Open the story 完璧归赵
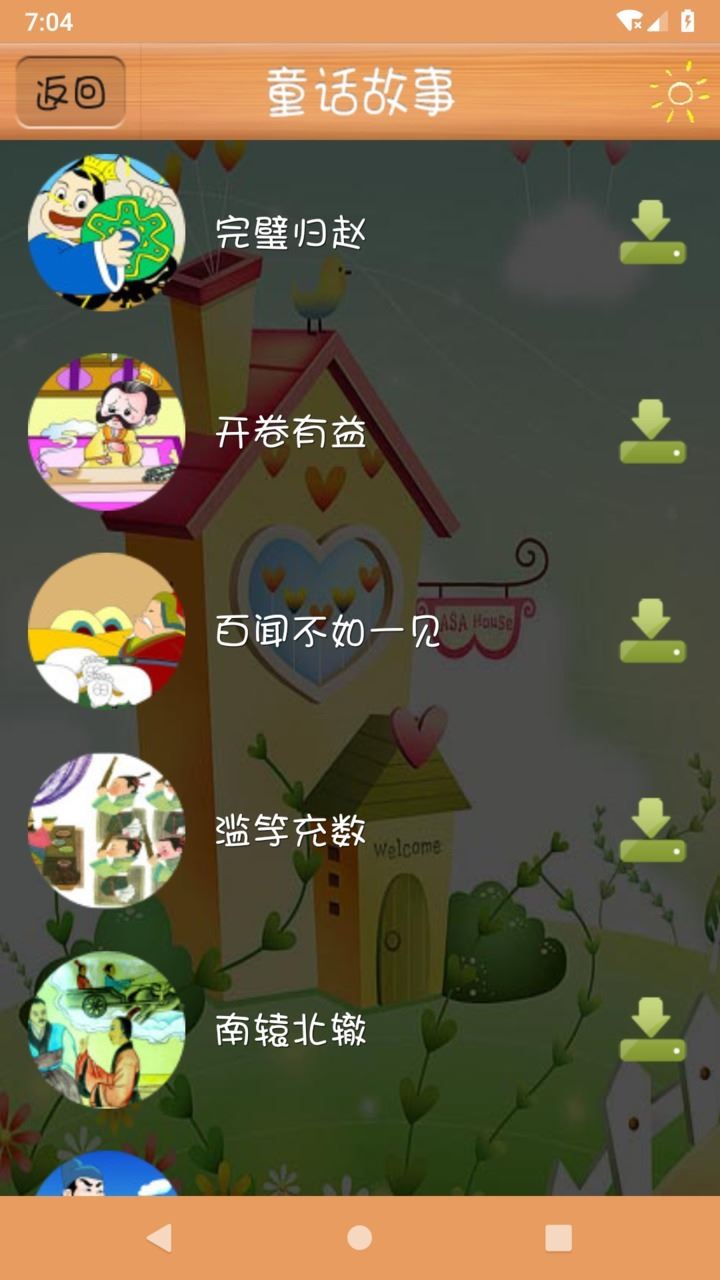The height and width of the screenshot is (1280, 720). (290, 233)
